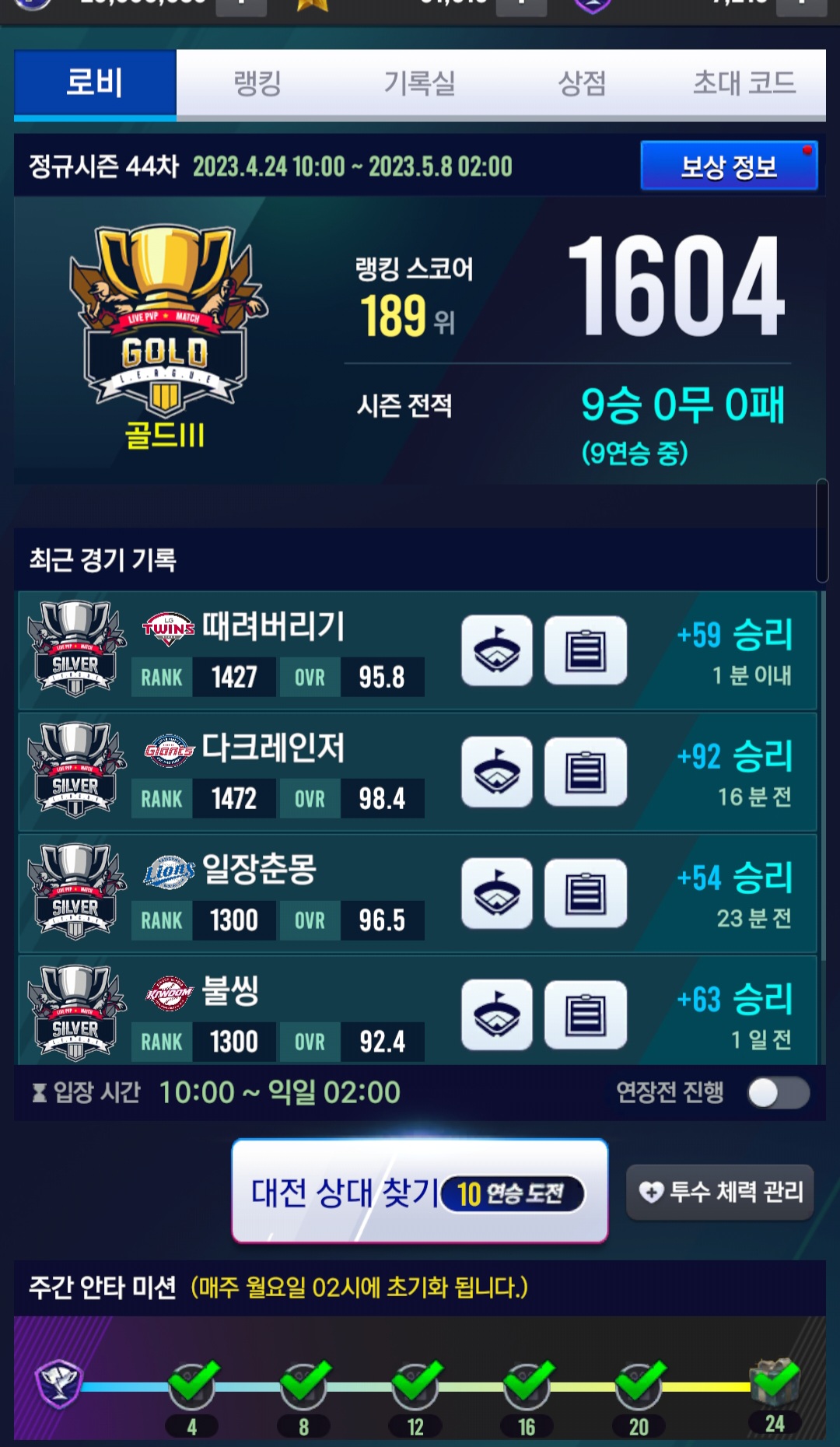
Task: Claim the 24-hit weekly mission reward box
Action: tap(774, 1381)
